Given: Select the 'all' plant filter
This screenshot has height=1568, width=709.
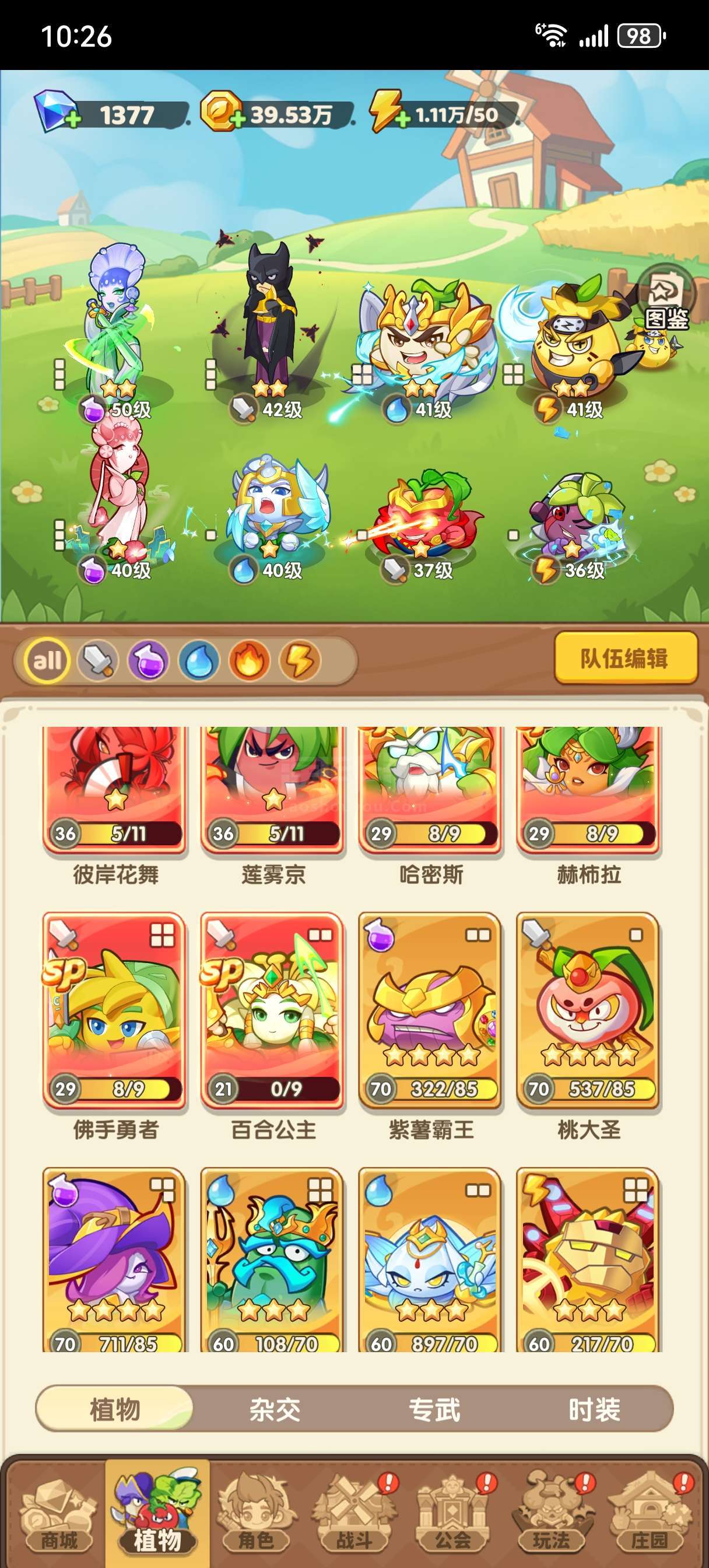Looking at the screenshot, I should point(47,660).
